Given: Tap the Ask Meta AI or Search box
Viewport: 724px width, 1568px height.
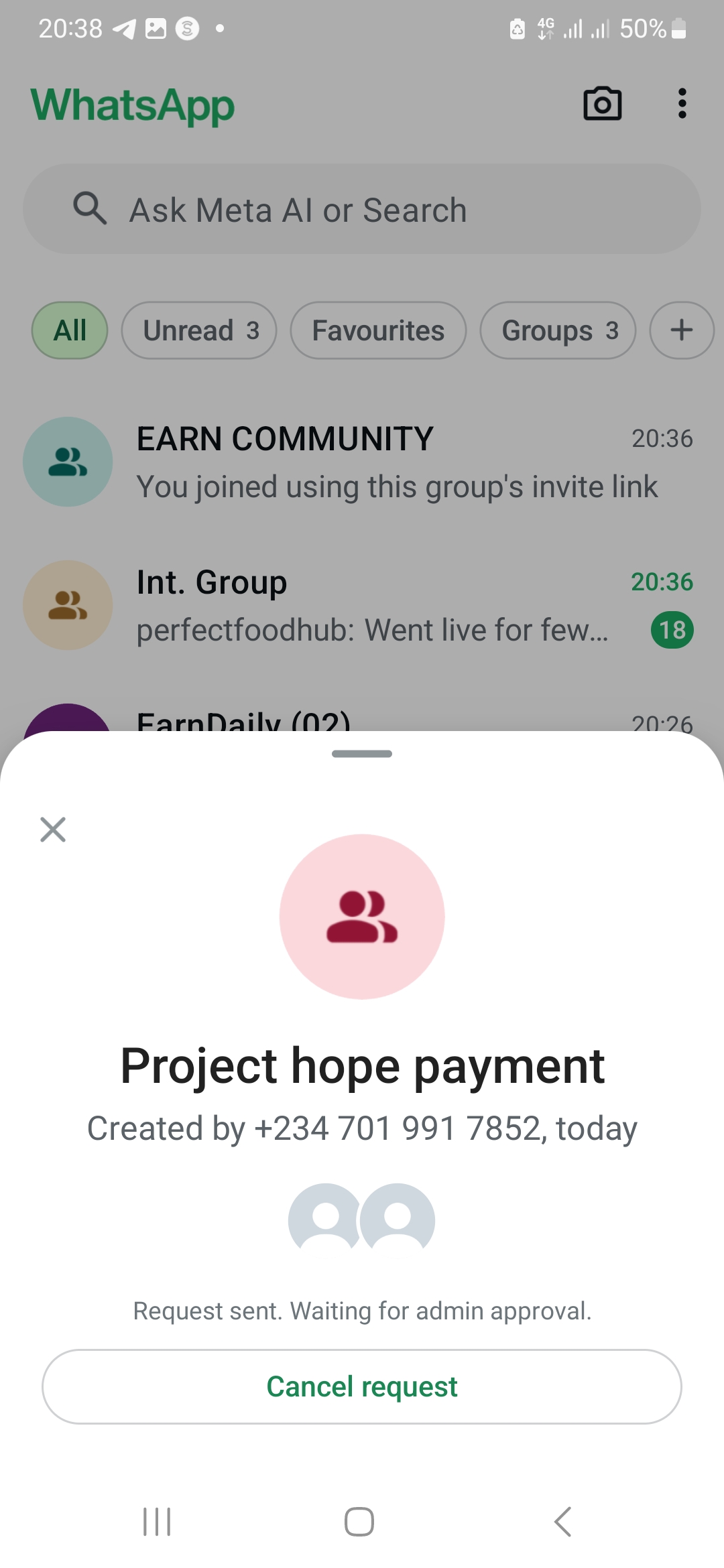Looking at the screenshot, I should tap(362, 210).
